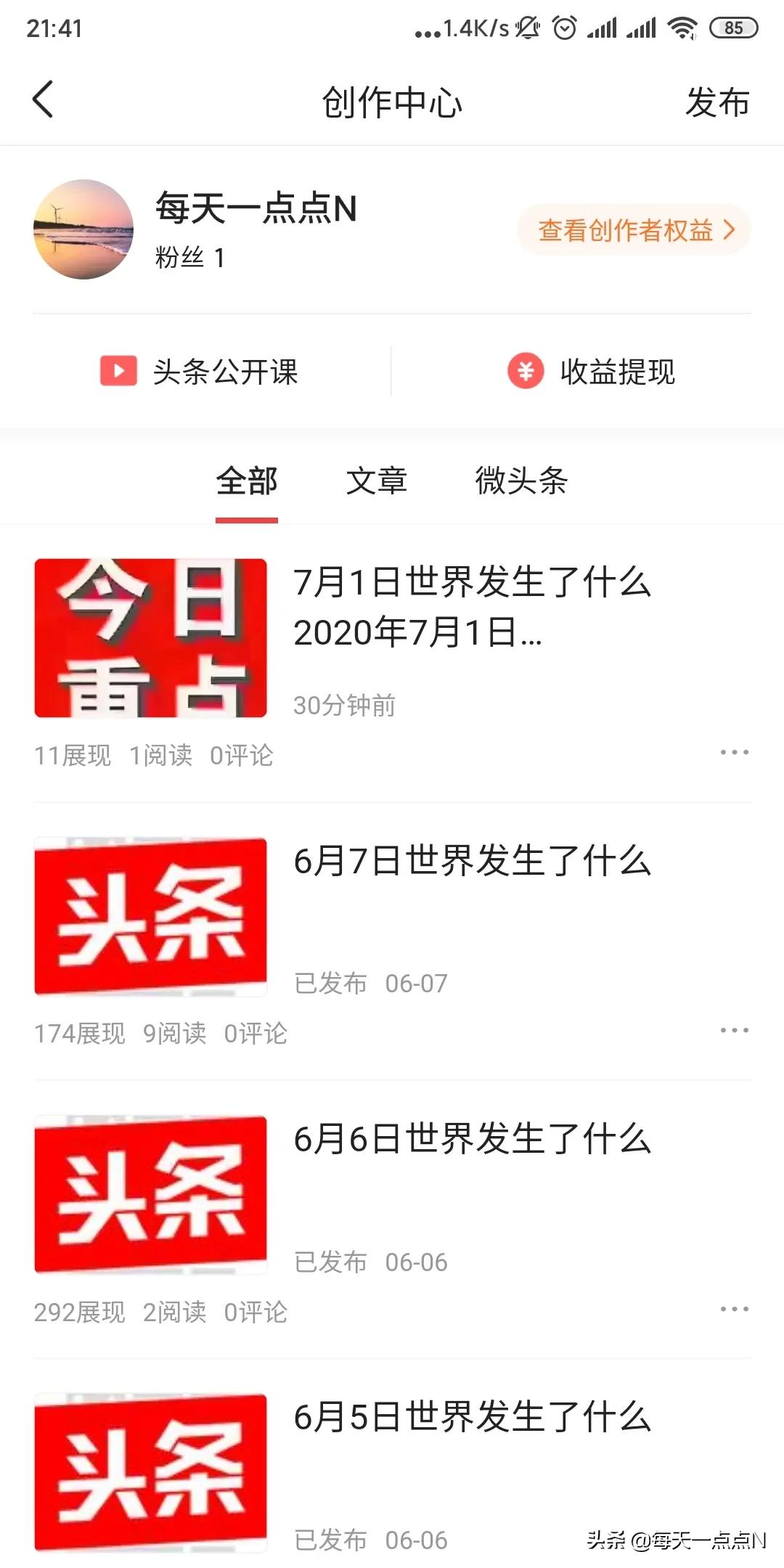Switch to the 微头条 tab
The height and width of the screenshot is (1568, 784).
[x=521, y=481]
